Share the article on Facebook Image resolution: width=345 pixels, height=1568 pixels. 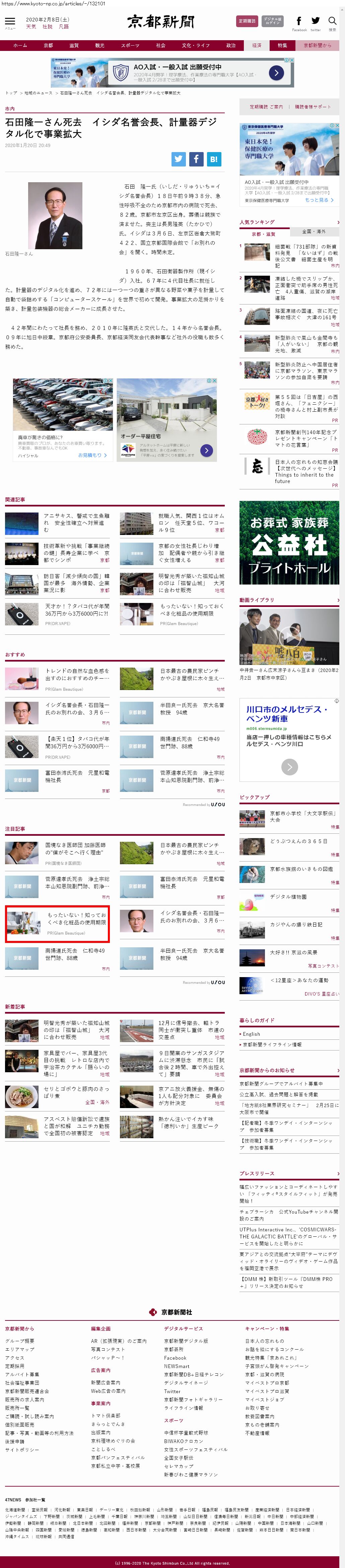point(196,159)
